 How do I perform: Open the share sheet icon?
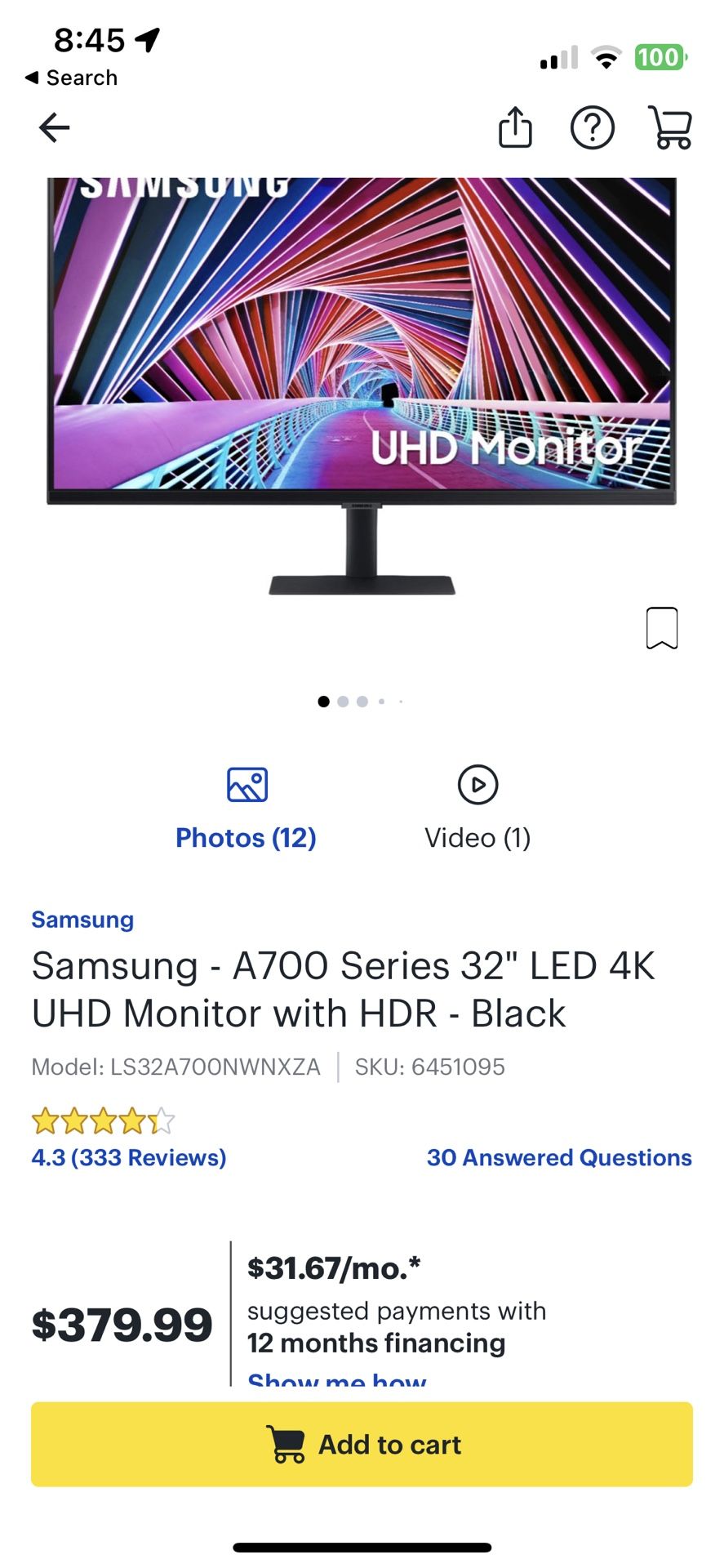pos(514,127)
